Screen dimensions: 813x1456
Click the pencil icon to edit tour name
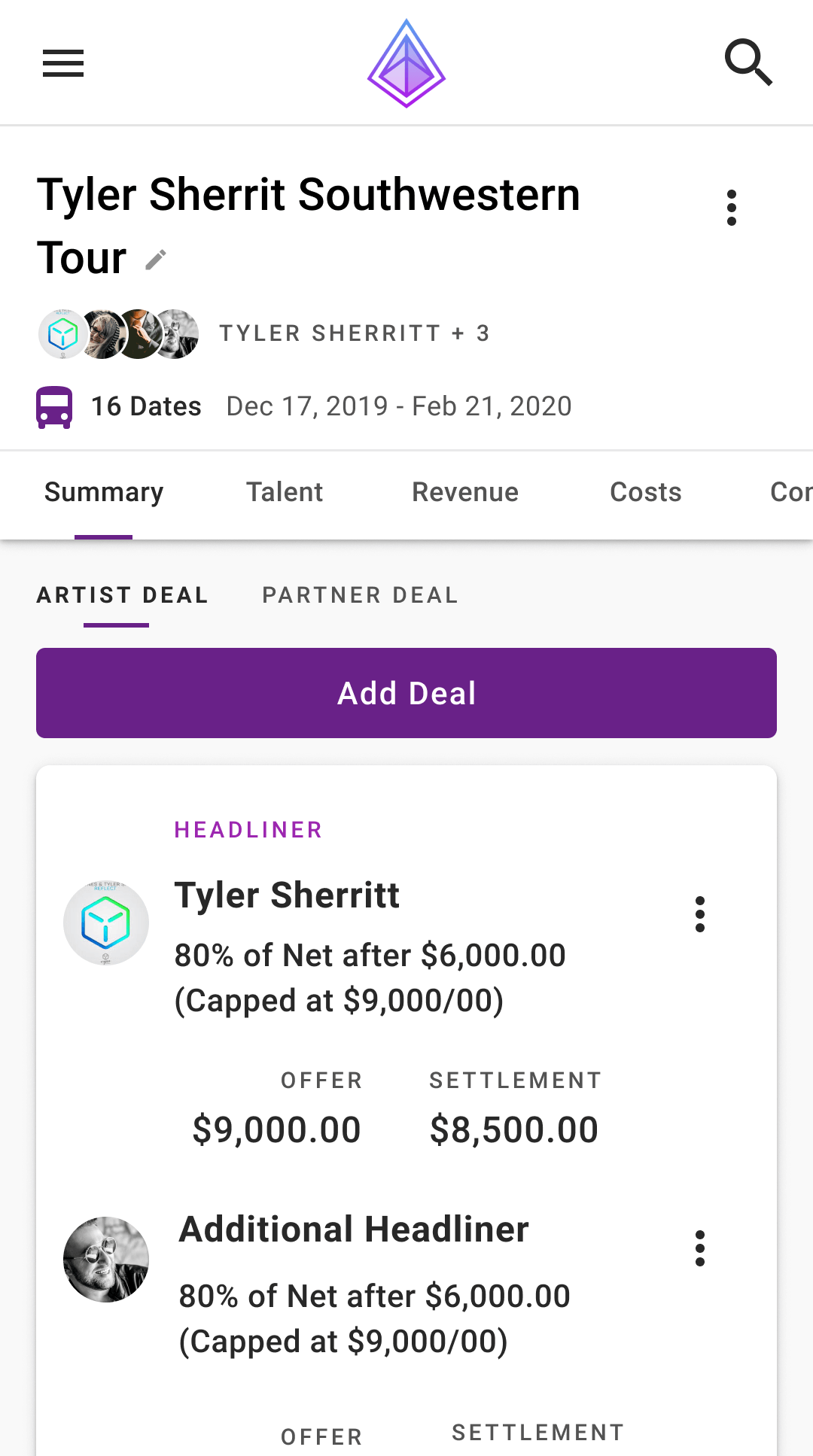(154, 260)
